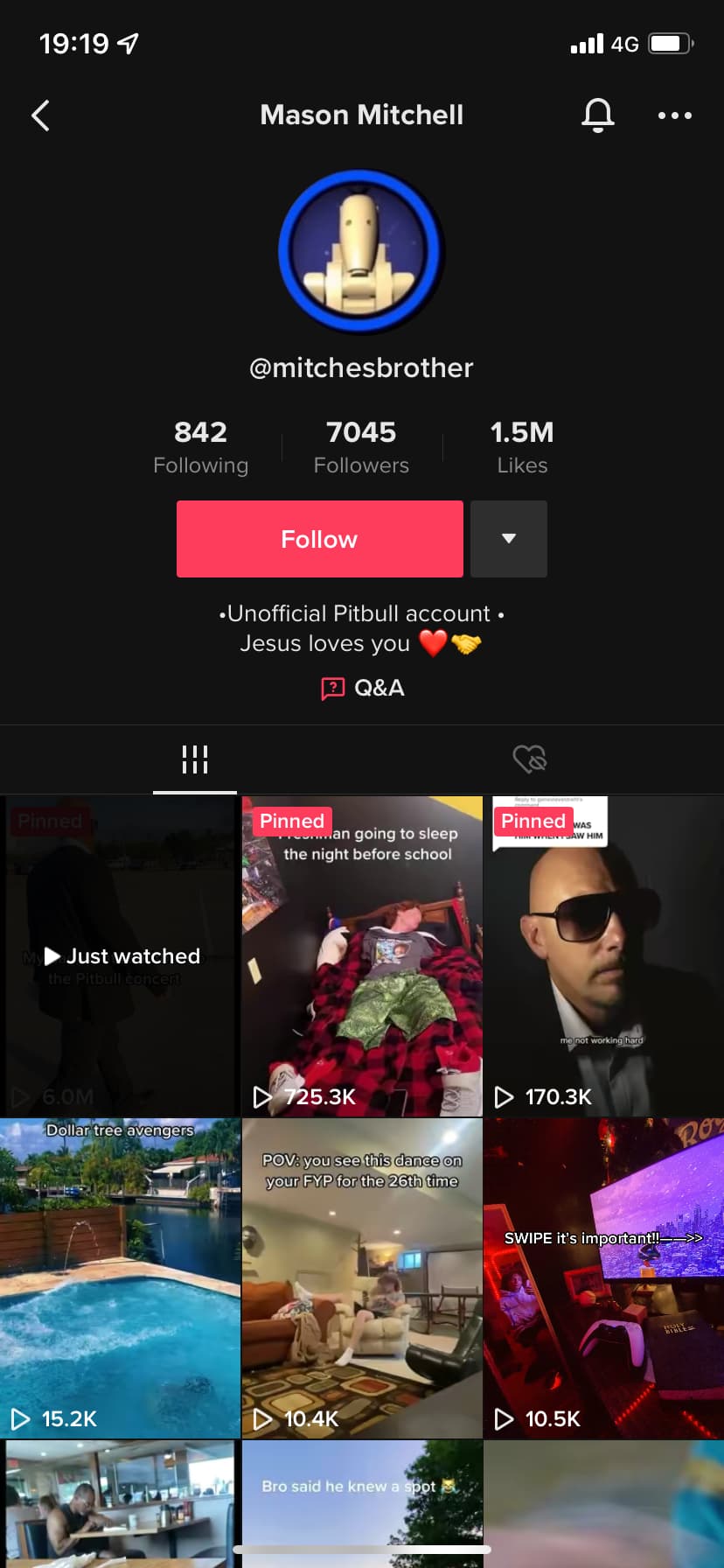View the profile picture
The height and width of the screenshot is (1568, 724).
coord(362,252)
